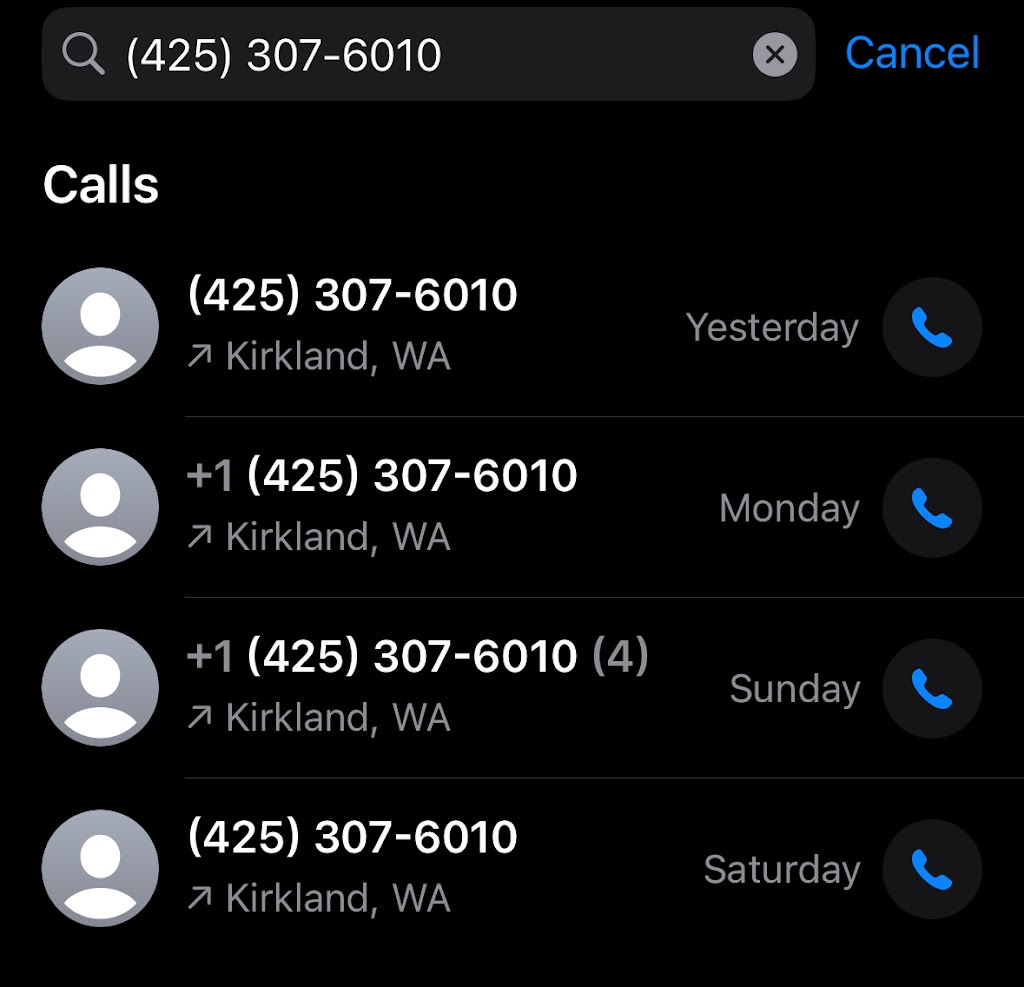
Task: Call back the number from Yesterday
Action: 931,327
